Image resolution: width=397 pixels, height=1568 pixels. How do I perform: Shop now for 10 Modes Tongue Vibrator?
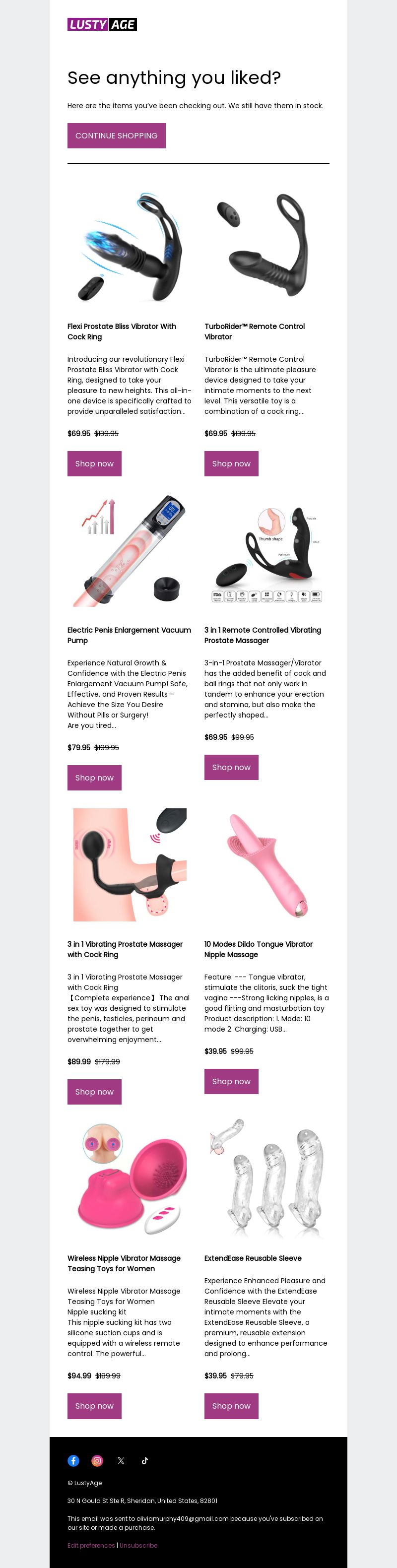(x=231, y=1082)
